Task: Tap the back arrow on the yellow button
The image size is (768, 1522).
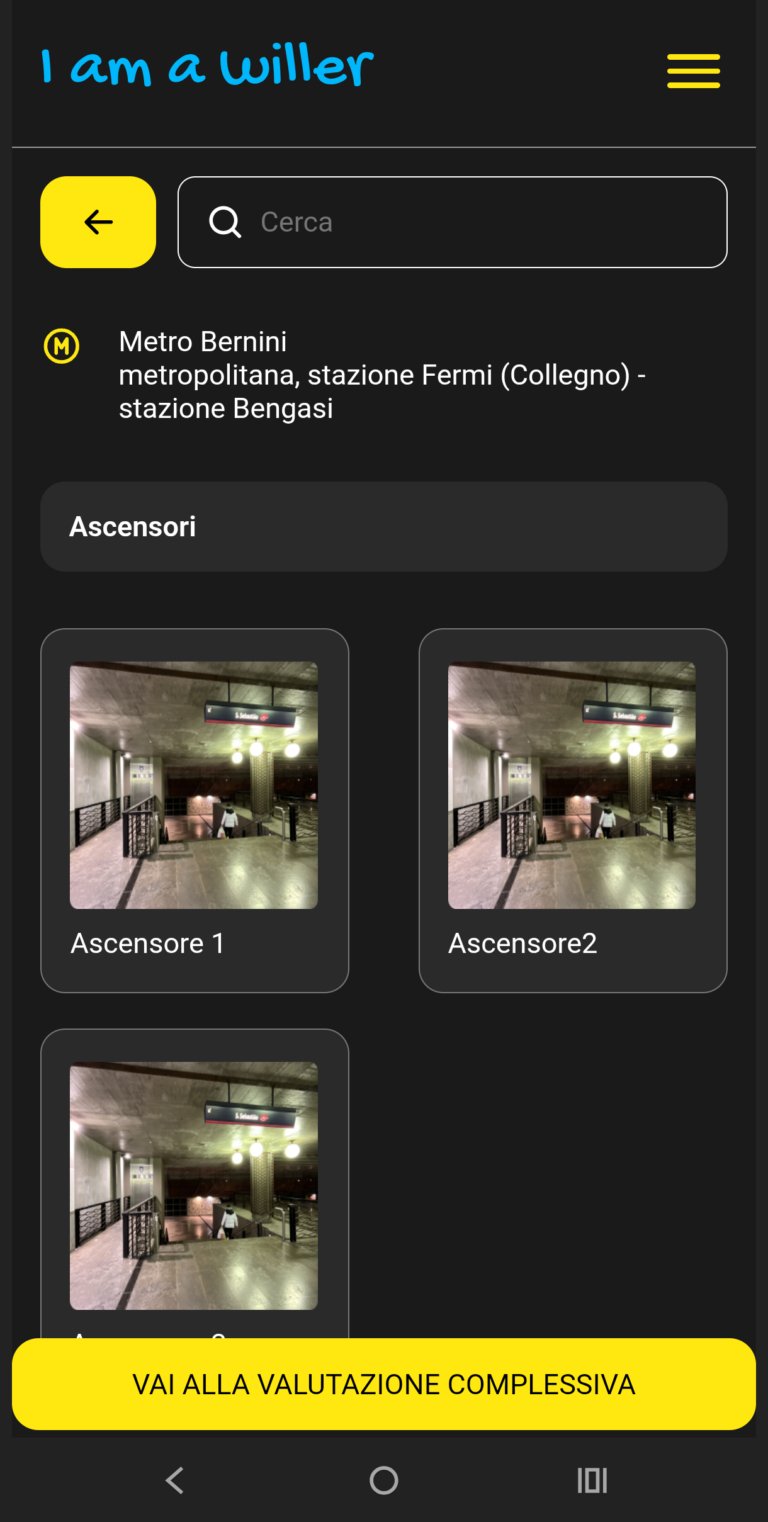Action: [x=97, y=222]
